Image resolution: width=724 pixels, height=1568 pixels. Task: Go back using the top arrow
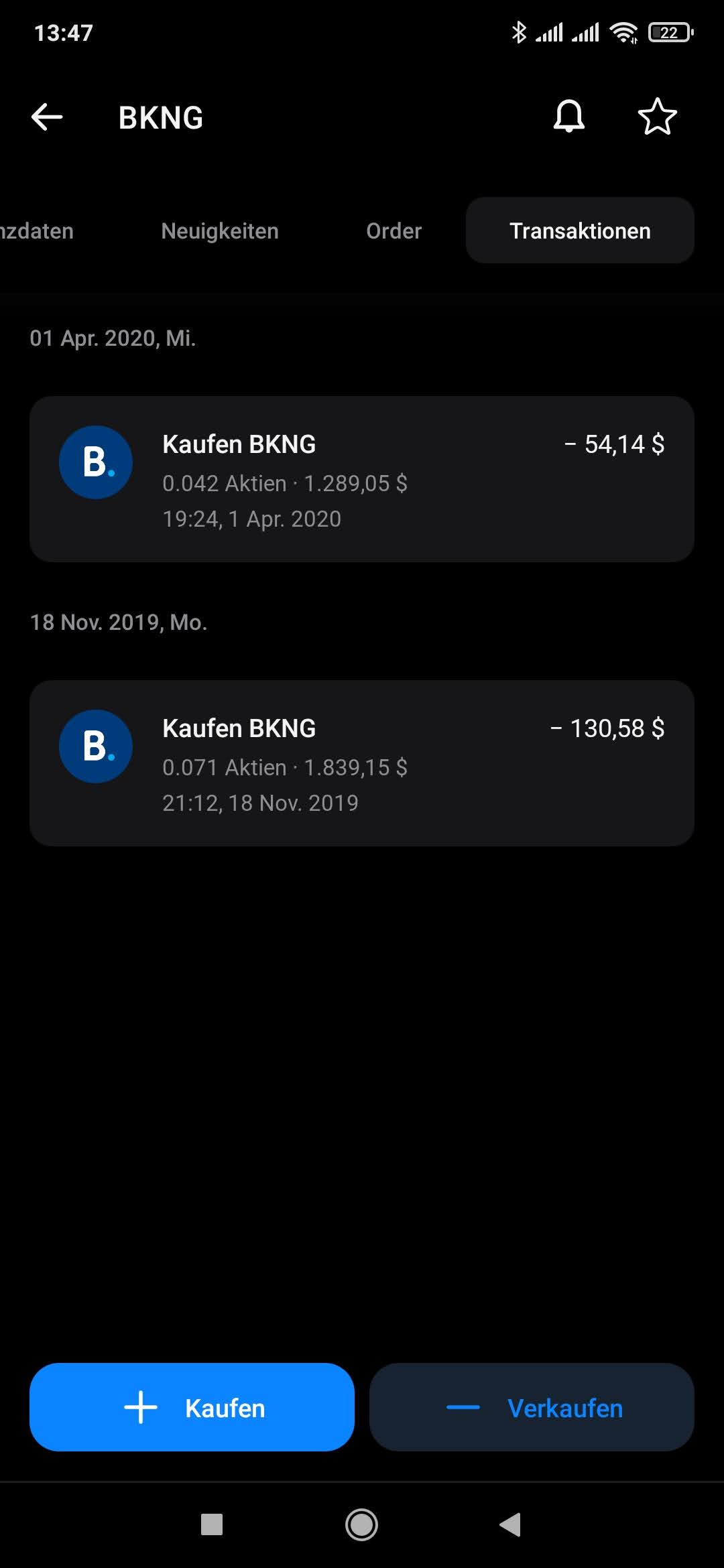pyautogui.click(x=47, y=117)
